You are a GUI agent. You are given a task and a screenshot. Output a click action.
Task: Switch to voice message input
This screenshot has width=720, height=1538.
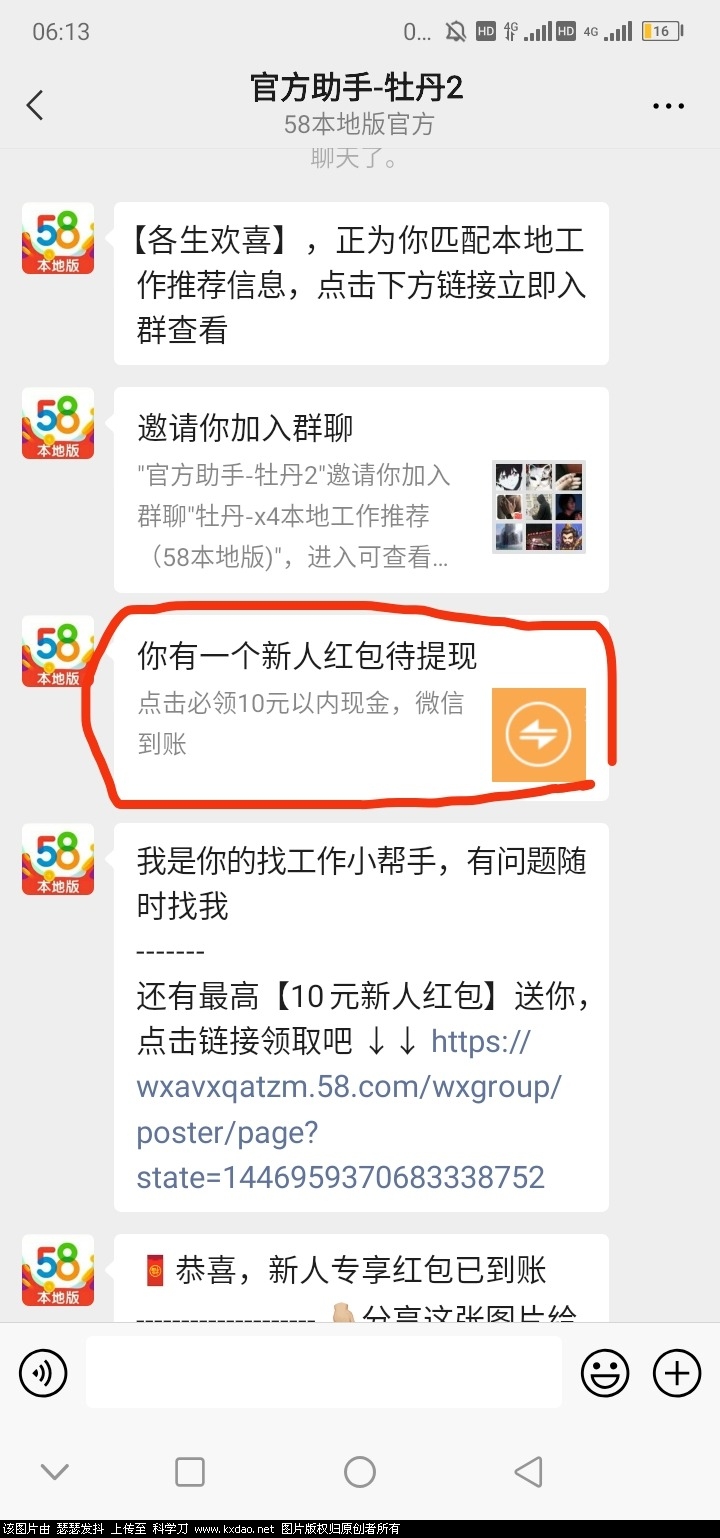pyautogui.click(x=43, y=1372)
